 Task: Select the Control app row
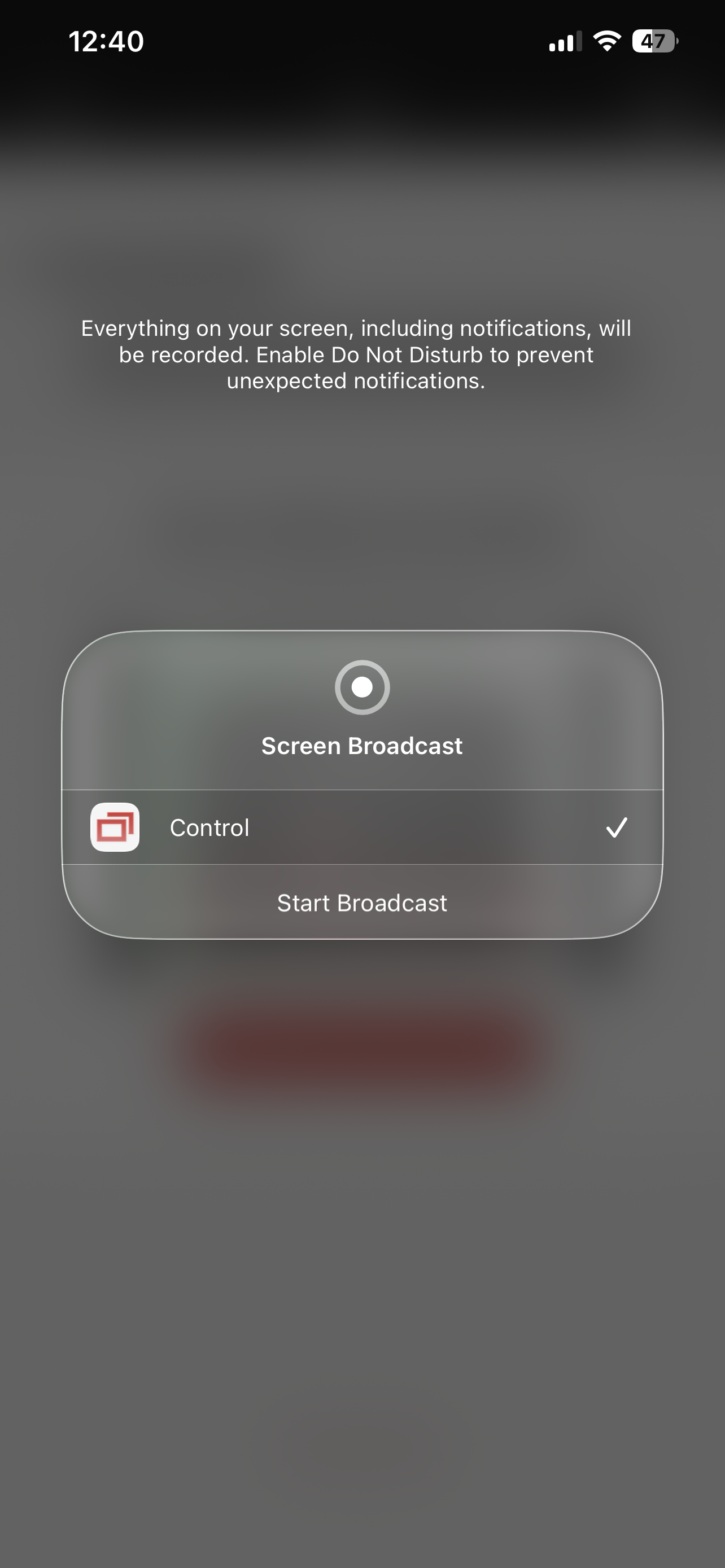pos(361,827)
